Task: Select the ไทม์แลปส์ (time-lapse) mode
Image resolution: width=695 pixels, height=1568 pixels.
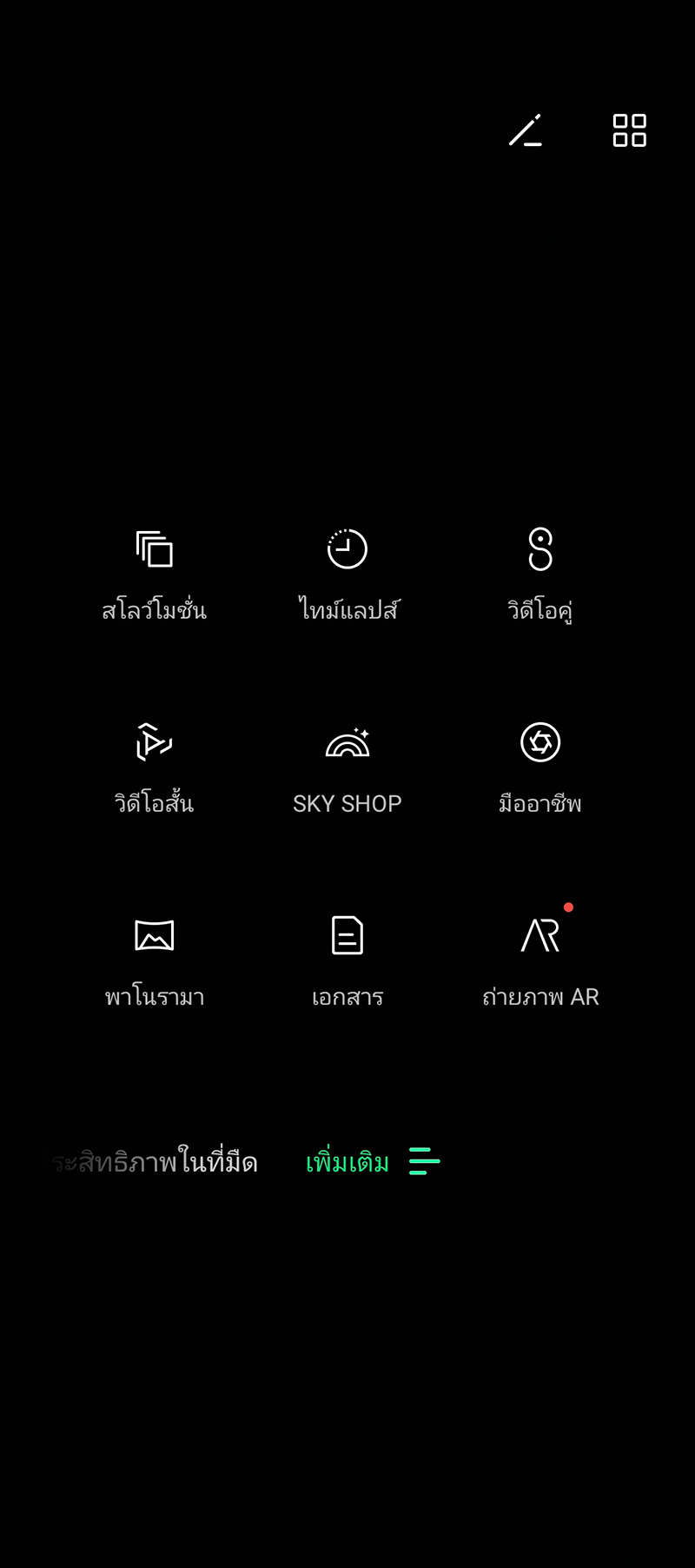Action: pyautogui.click(x=347, y=572)
